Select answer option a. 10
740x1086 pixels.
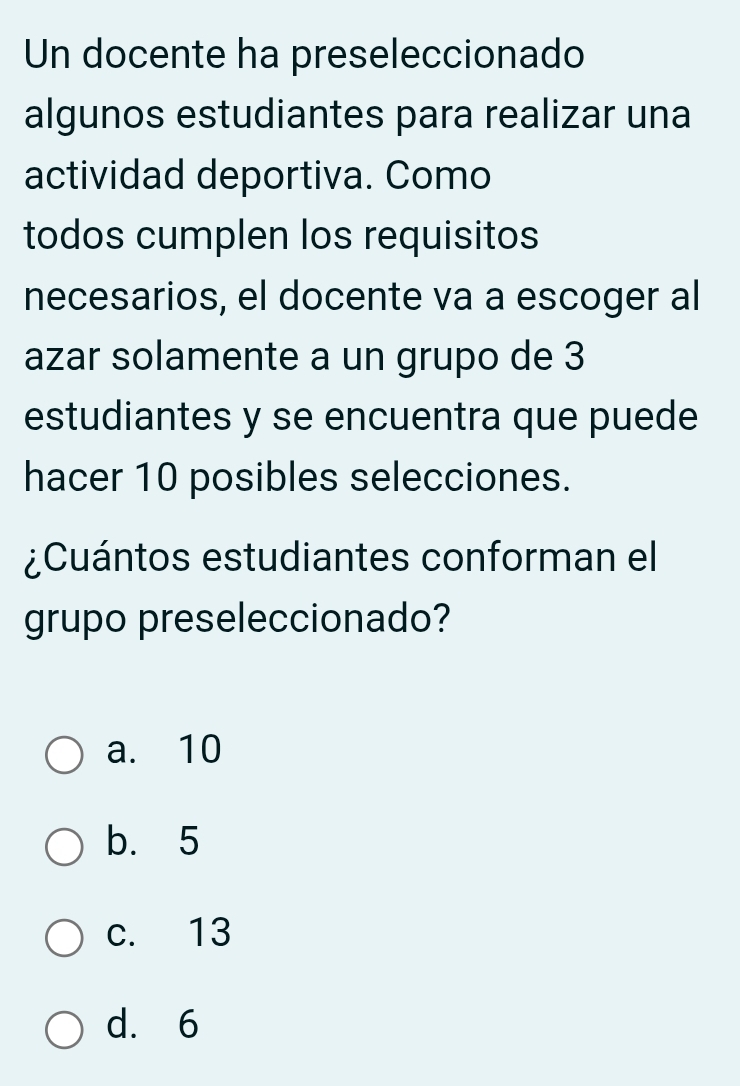tap(66, 755)
